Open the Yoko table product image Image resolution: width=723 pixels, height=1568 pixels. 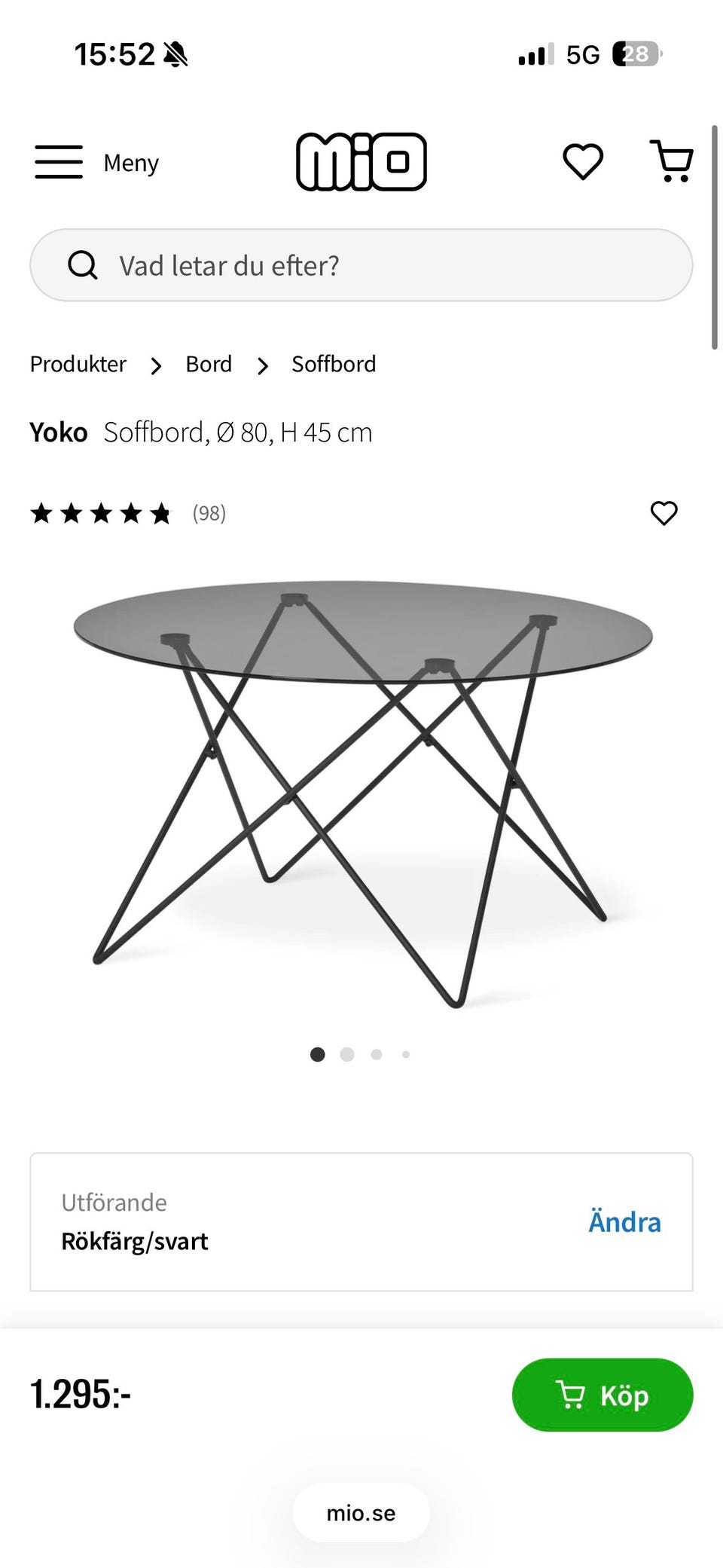coord(361,791)
